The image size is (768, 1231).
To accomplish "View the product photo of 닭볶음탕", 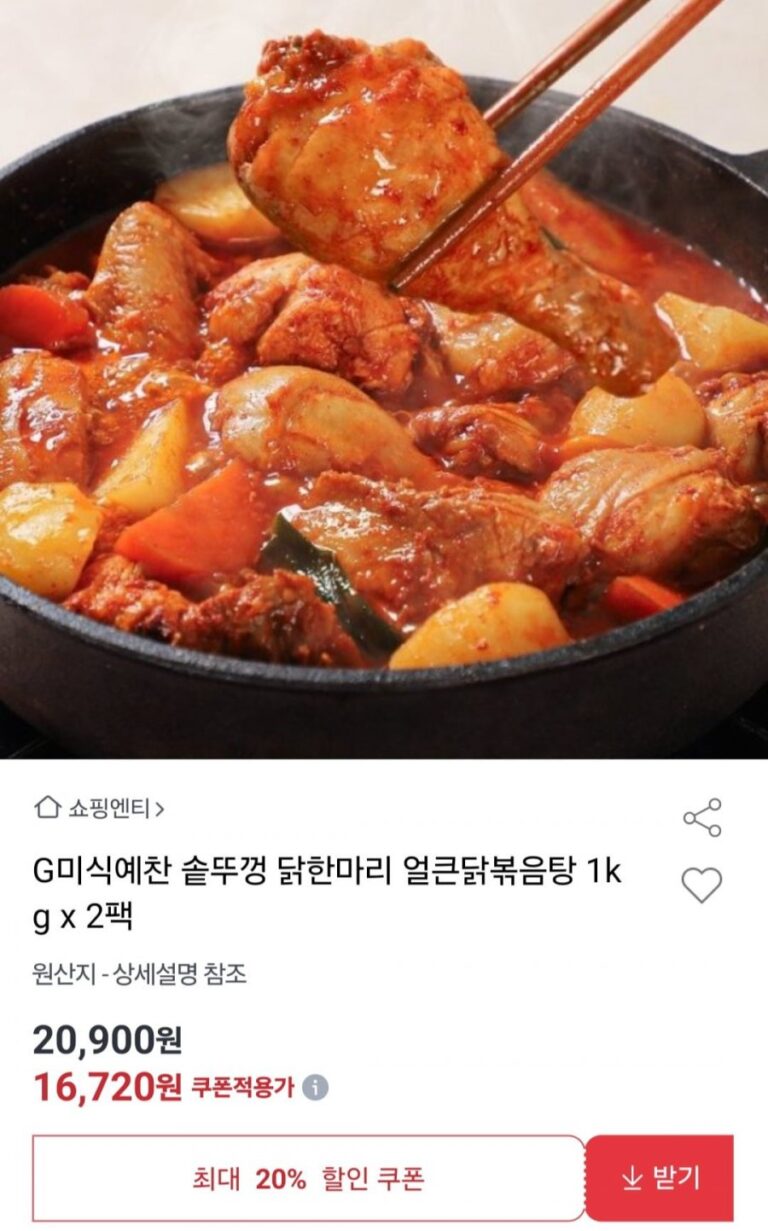I will pos(384,380).
